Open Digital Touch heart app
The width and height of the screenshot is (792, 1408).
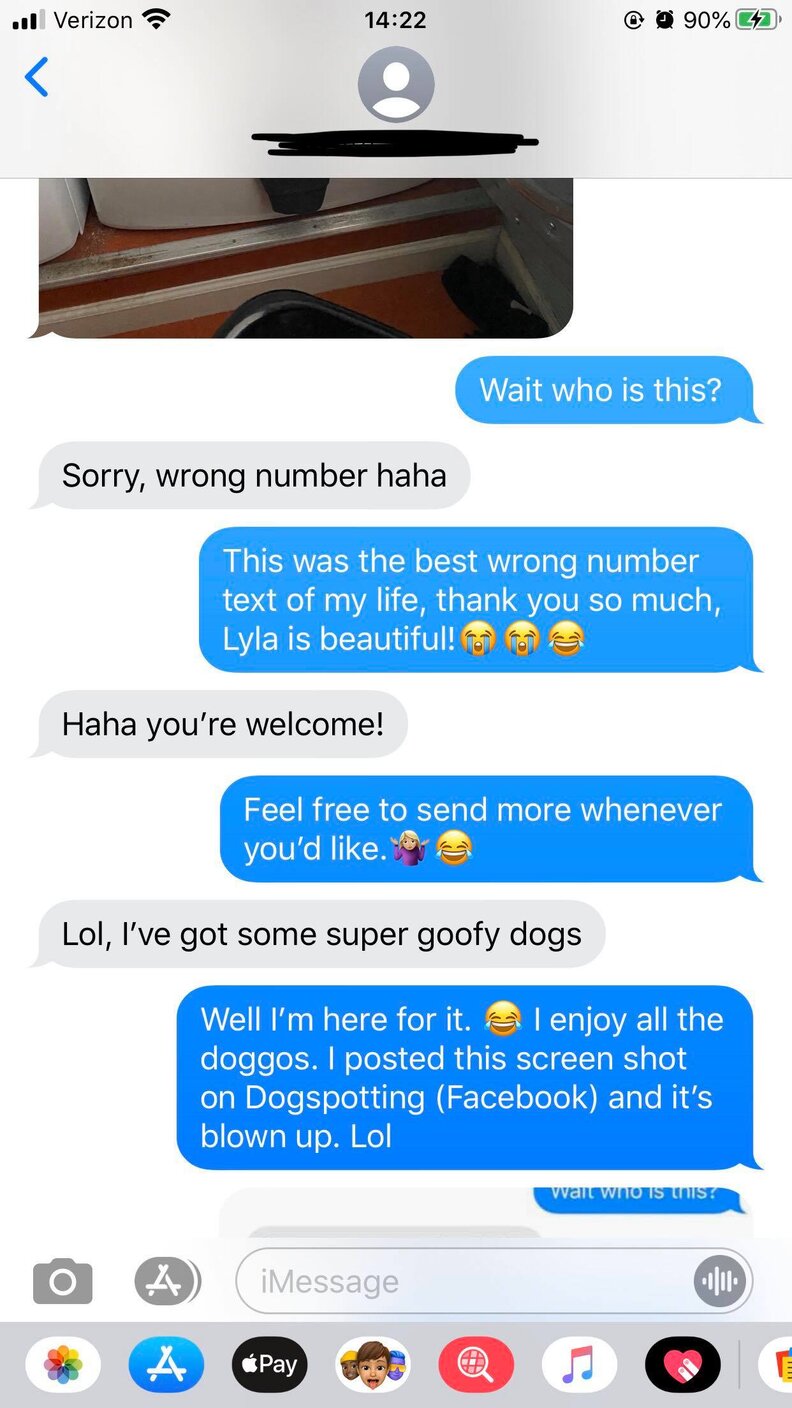(682, 1365)
